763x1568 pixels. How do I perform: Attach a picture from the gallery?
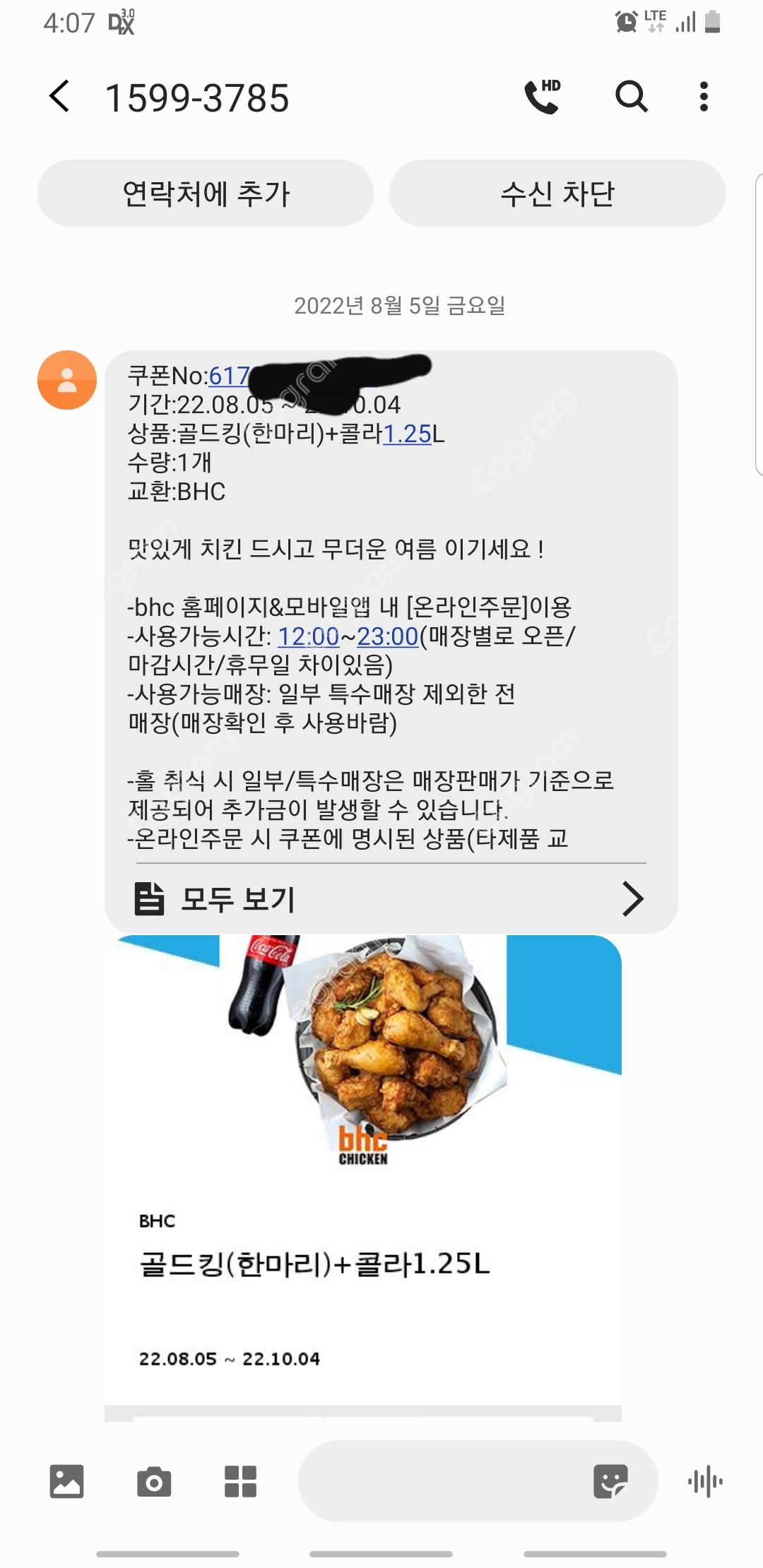[x=67, y=1481]
